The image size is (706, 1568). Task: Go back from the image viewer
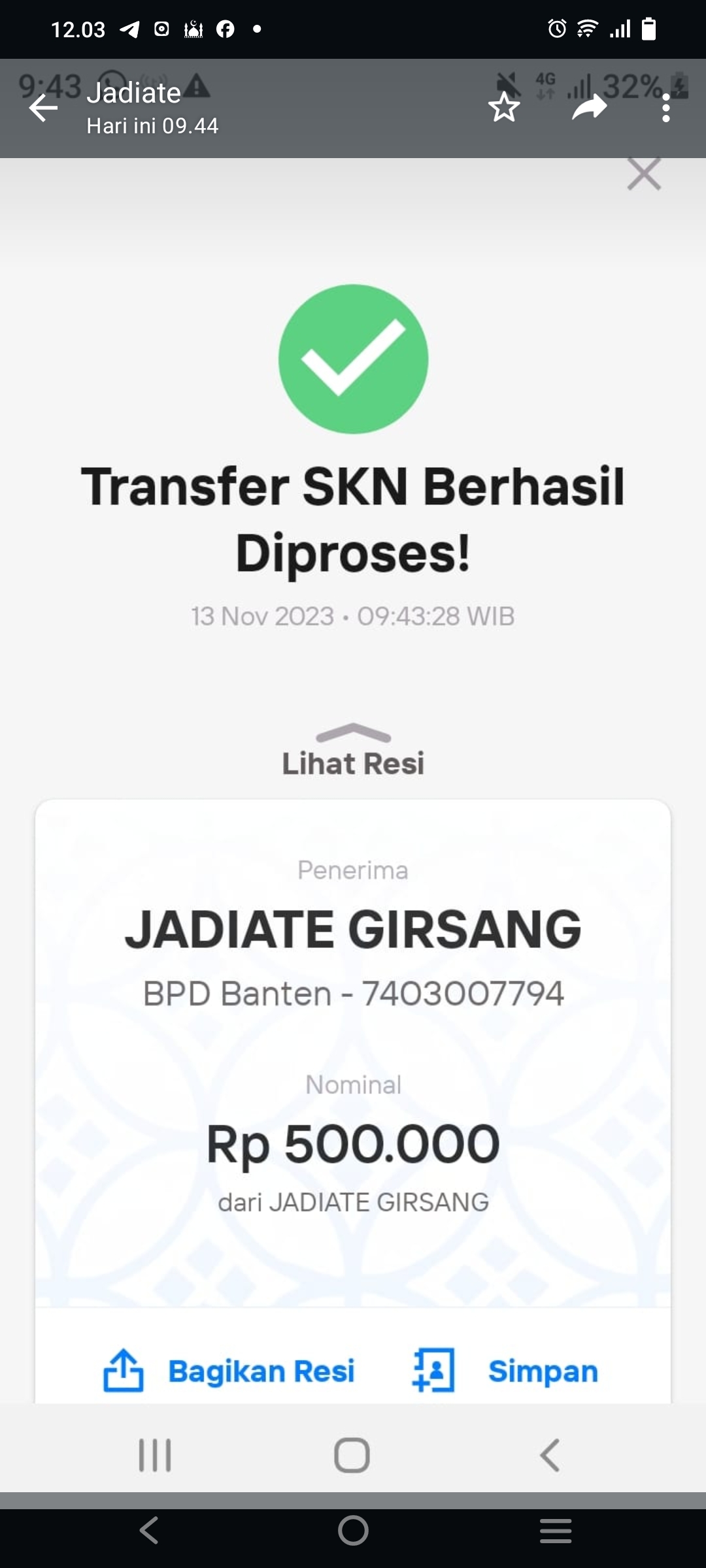43,108
